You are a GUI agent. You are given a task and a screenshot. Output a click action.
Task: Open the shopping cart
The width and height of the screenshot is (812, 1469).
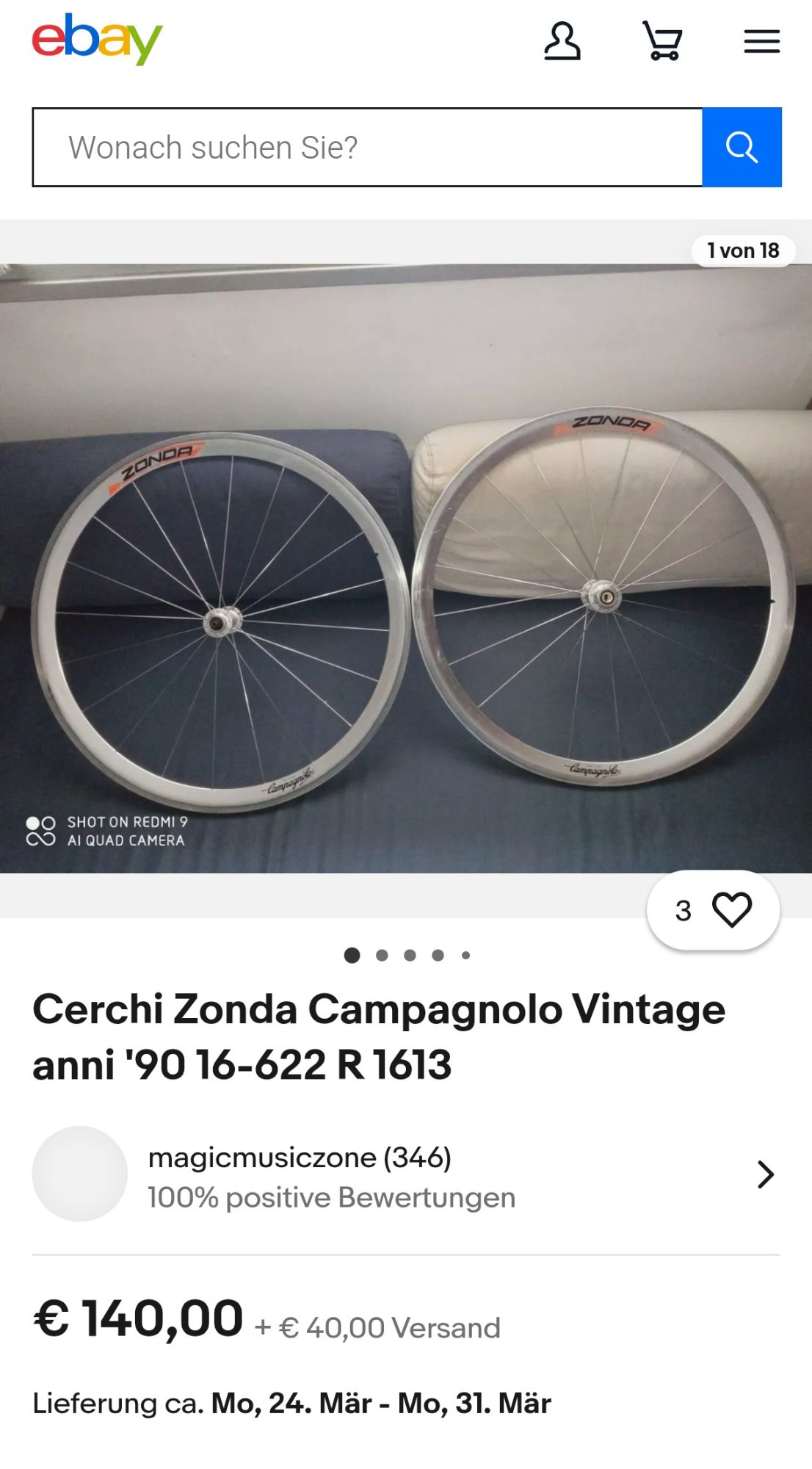[x=663, y=41]
